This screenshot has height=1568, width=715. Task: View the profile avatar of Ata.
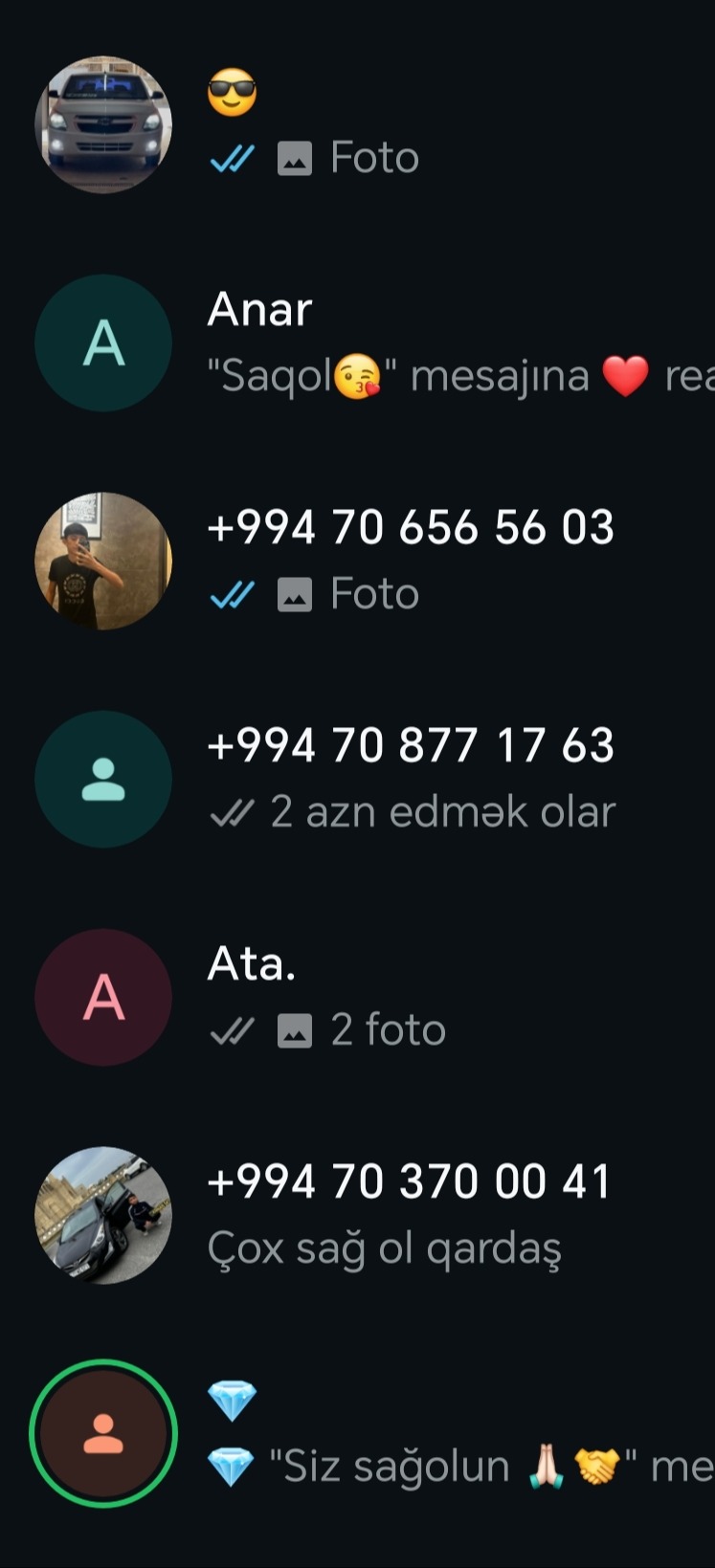pyautogui.click(x=103, y=997)
